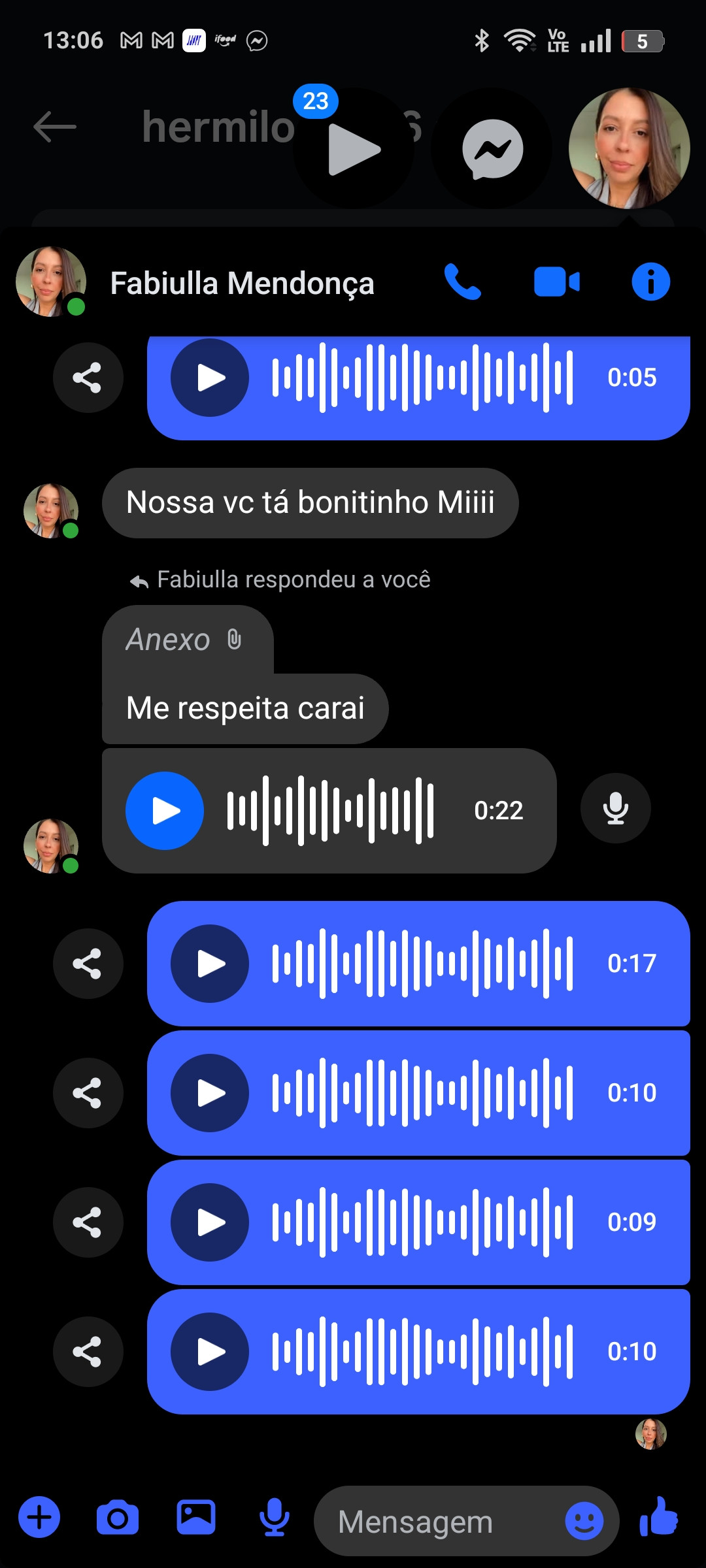
Task: Share the 0:17 voice message
Action: point(88,964)
